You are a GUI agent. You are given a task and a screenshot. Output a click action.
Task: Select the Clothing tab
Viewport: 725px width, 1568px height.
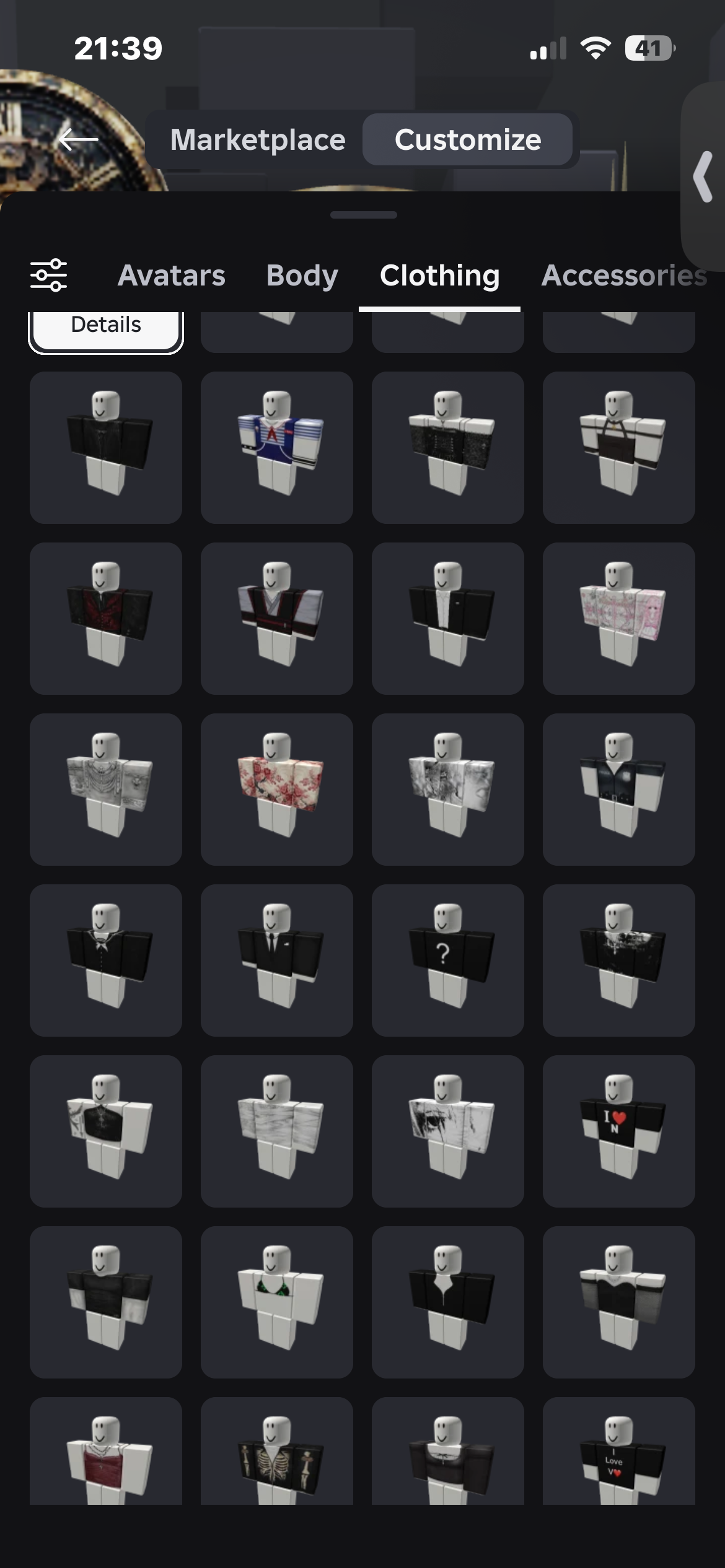[x=439, y=276]
